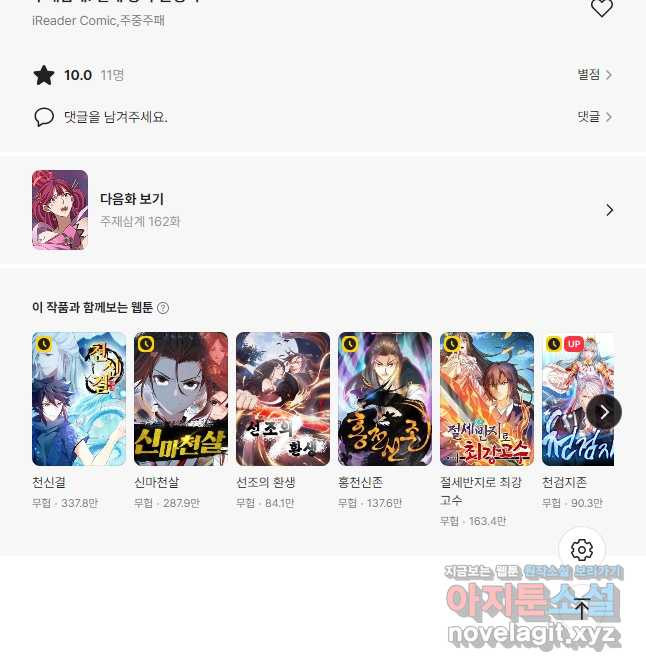Screen dimensions: 646x672
Task: Open the 홍천신존 webtoon card
Action: click(x=385, y=400)
